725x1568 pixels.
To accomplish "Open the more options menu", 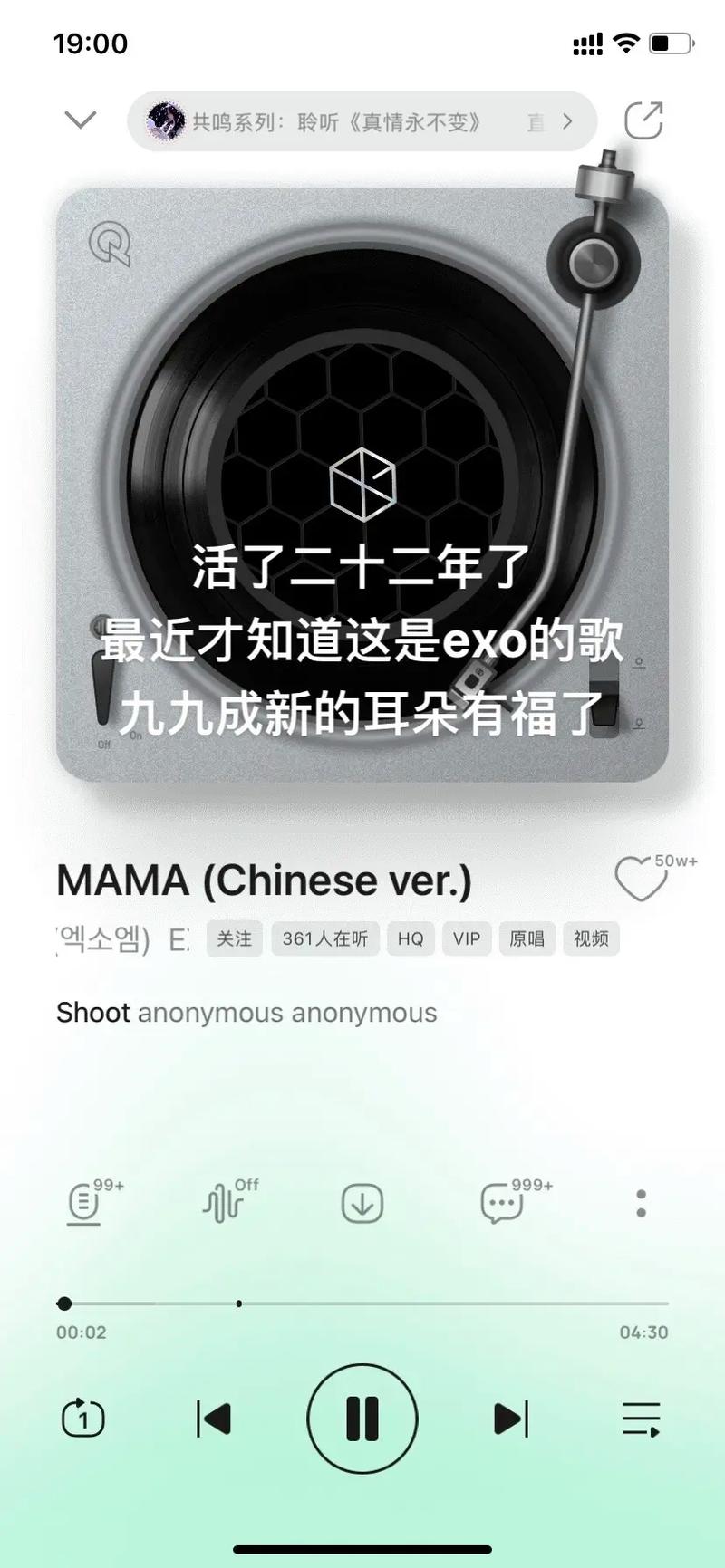I will point(641,1203).
